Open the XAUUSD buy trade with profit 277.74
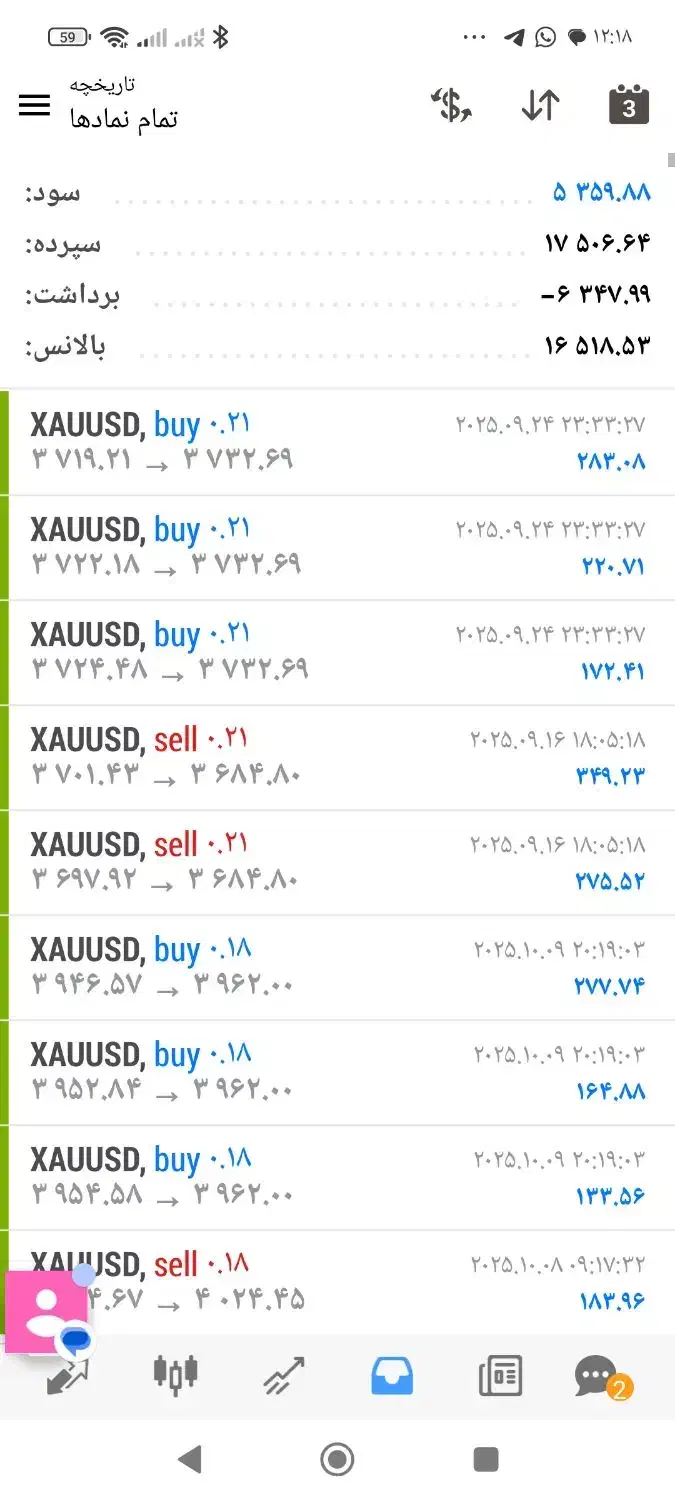Image resolution: width=675 pixels, height=1500 pixels. pyautogui.click(x=338, y=968)
